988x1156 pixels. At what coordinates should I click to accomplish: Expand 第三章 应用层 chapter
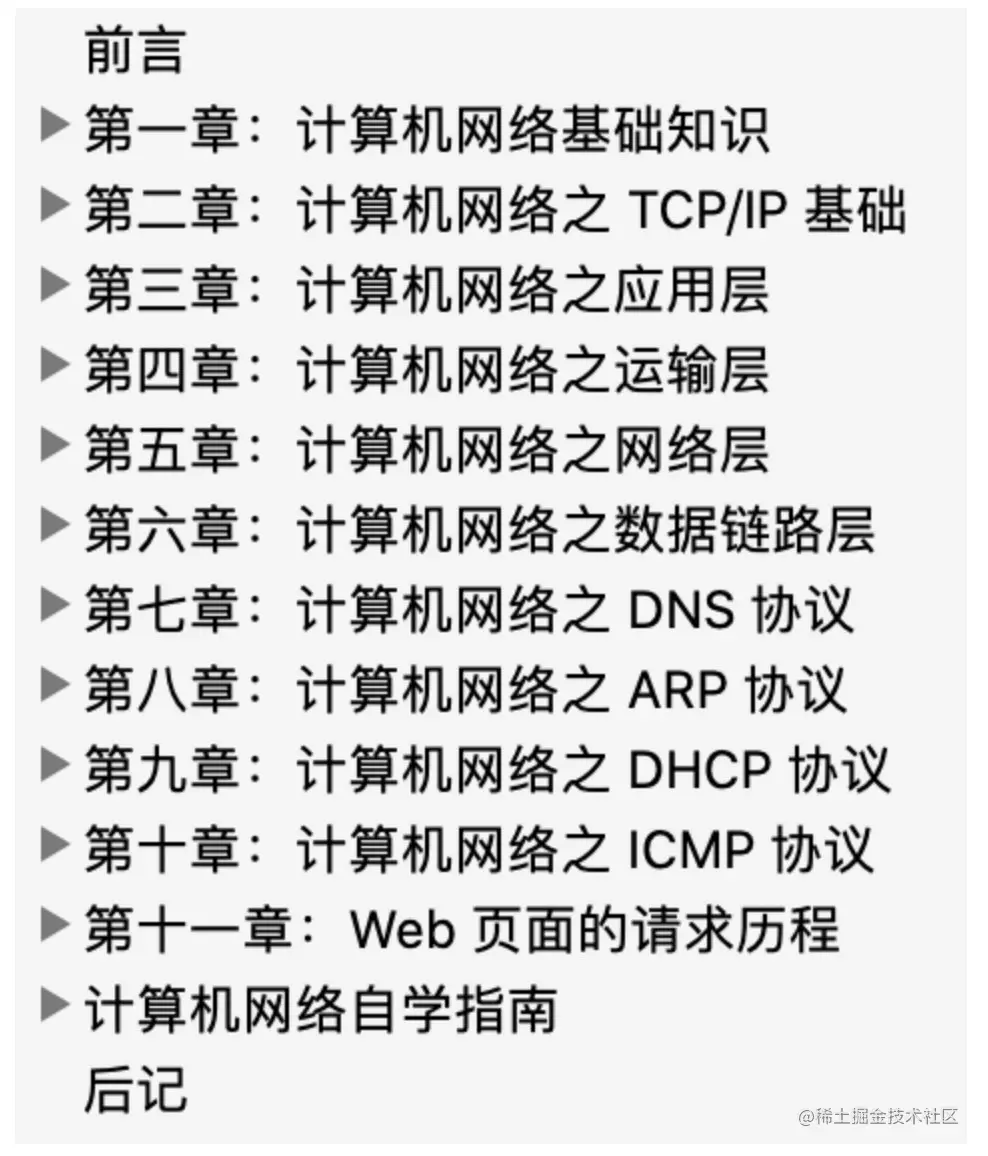pyautogui.click(x=54, y=287)
